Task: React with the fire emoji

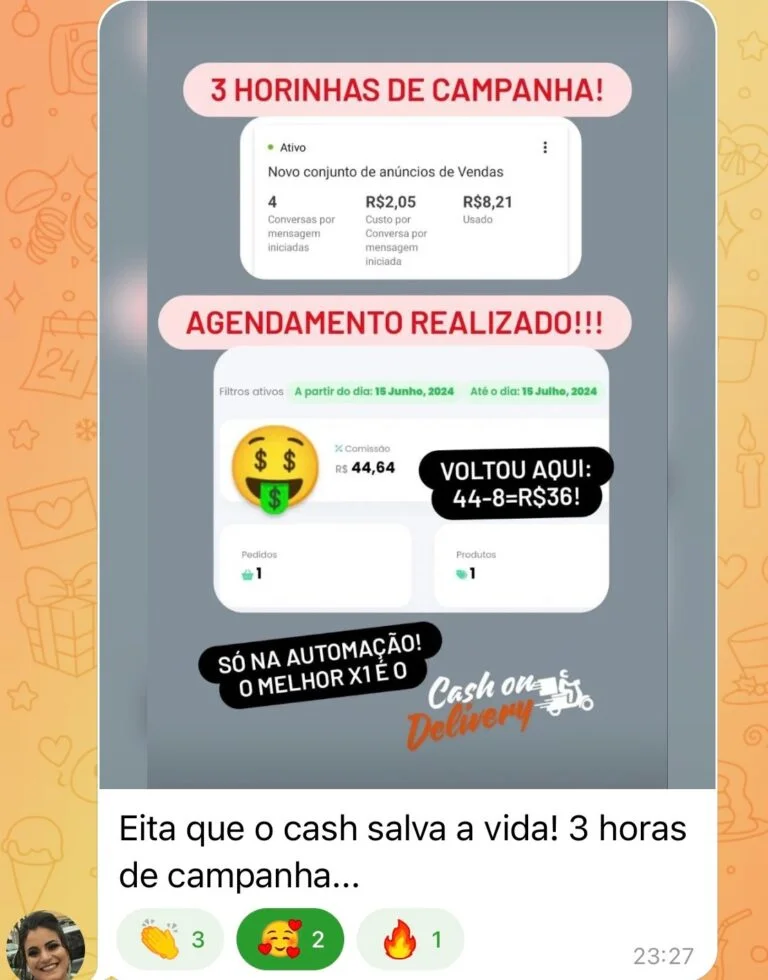Action: coord(409,940)
